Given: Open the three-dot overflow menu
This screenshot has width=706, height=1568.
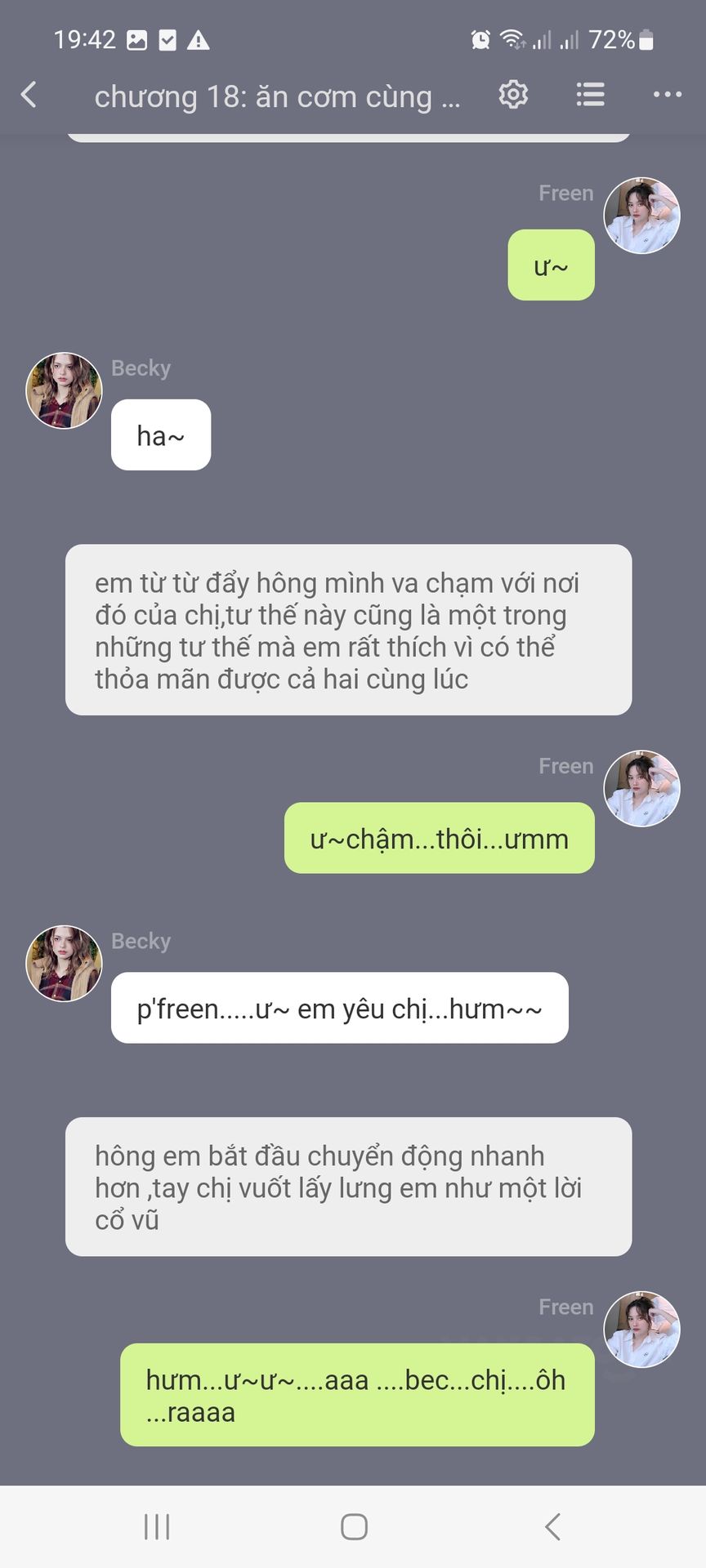Looking at the screenshot, I should click(668, 95).
